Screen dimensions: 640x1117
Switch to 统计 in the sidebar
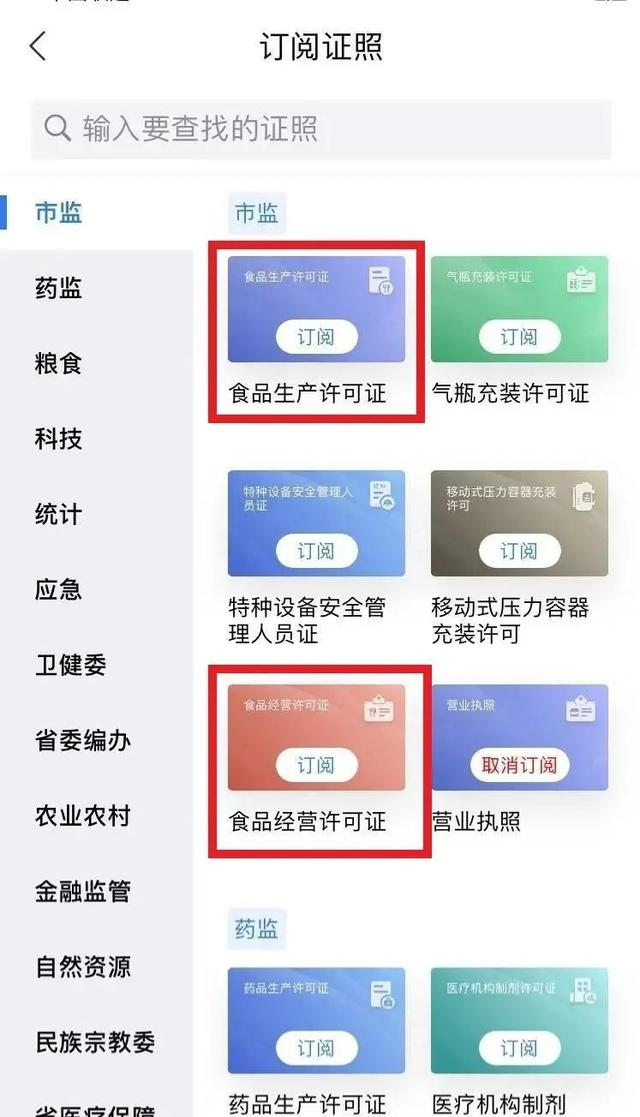click(58, 515)
